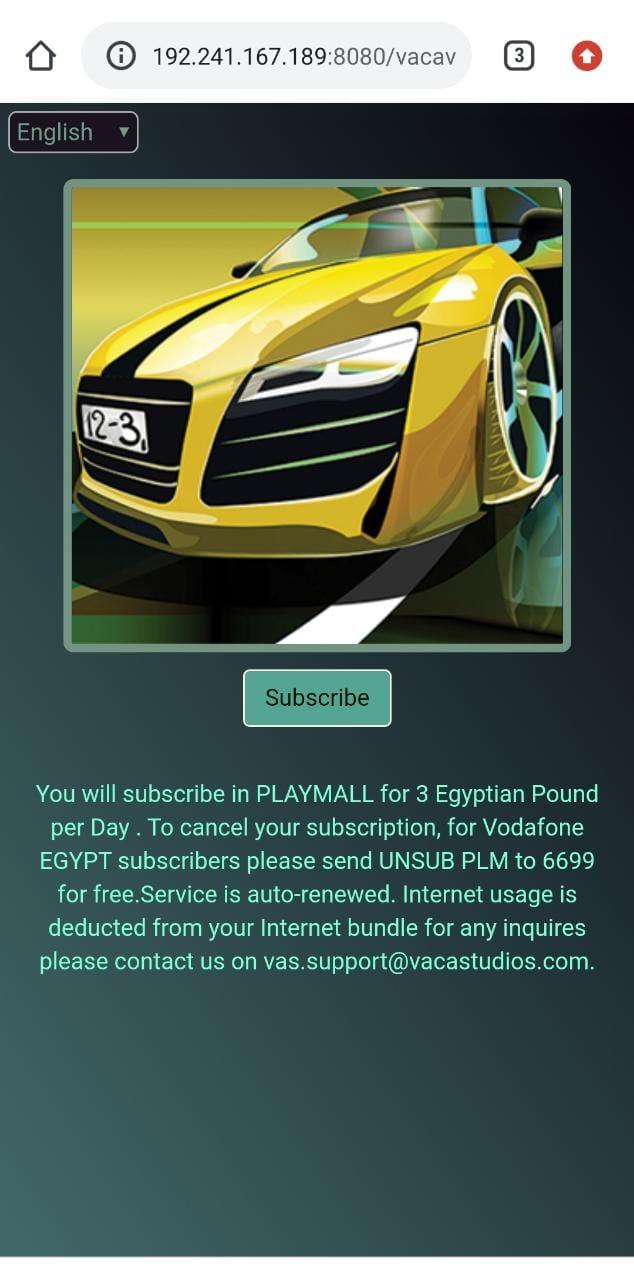Open the tab switcher showing 3 tabs
Viewport: 634px width, 1280px height.
[518, 56]
